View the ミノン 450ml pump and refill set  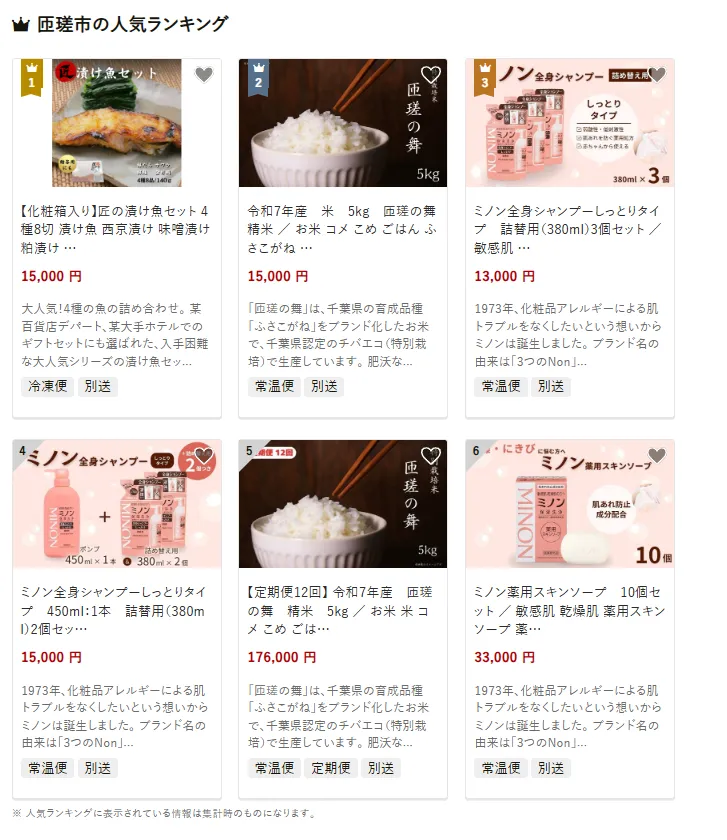coord(116,616)
